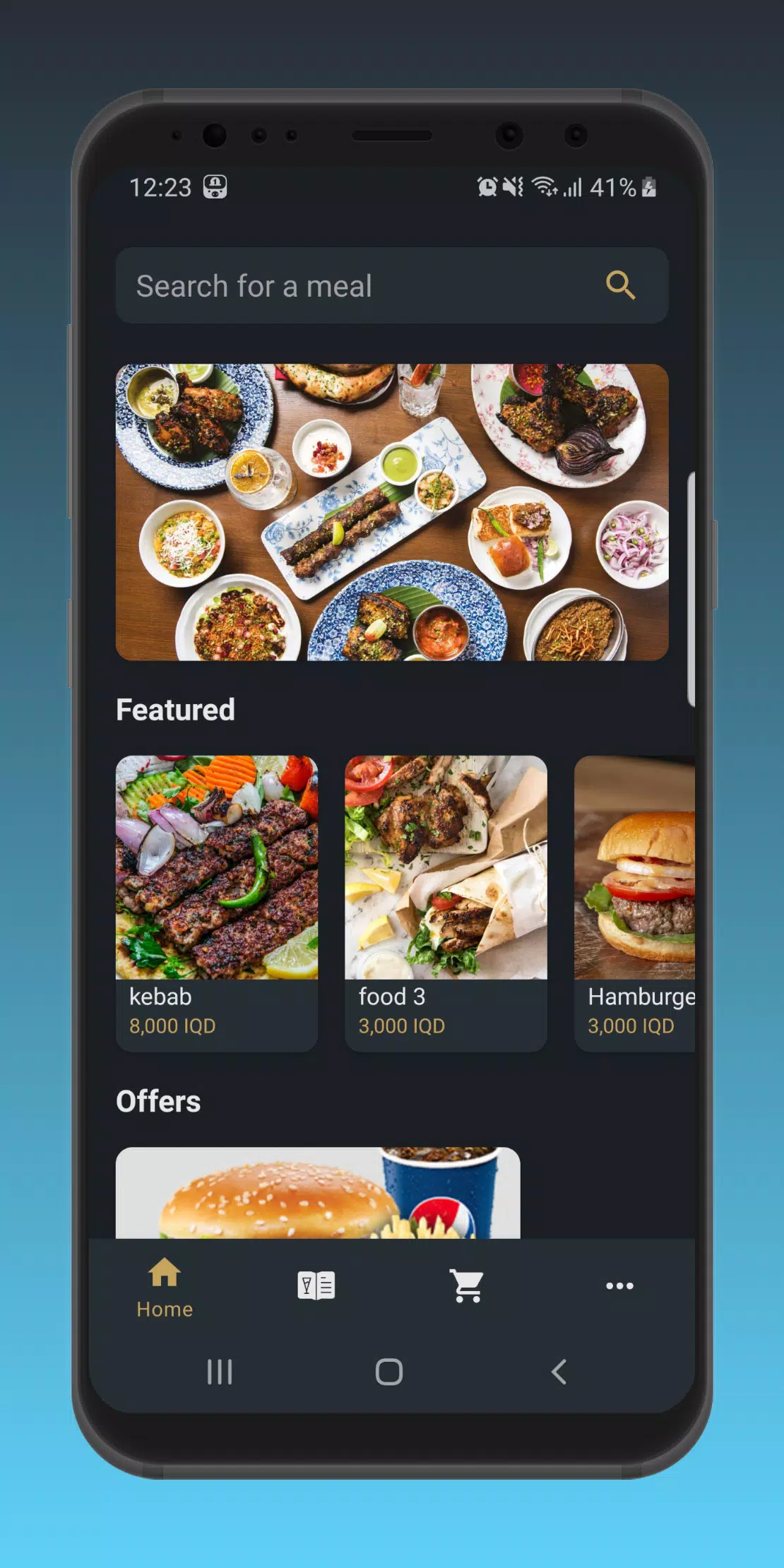The image size is (784, 1568).
Task: View the food 3 meal card
Action: pyautogui.click(x=446, y=903)
